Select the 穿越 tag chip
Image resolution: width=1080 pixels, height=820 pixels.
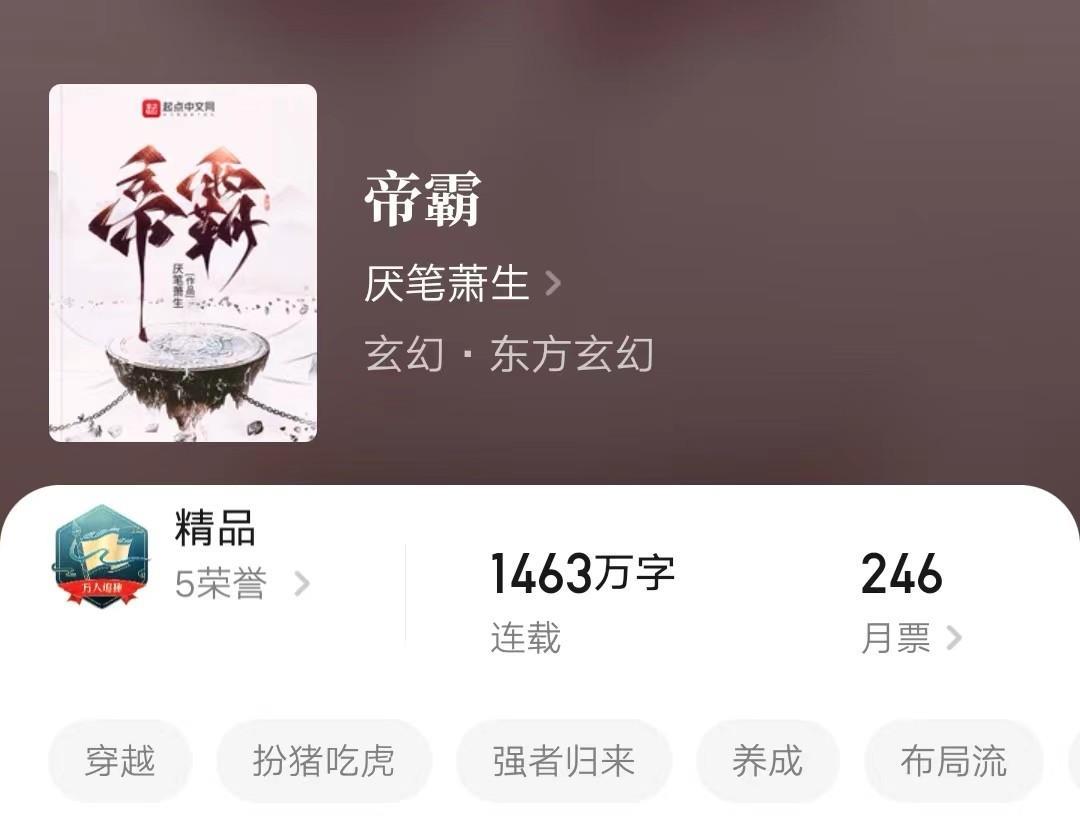[x=120, y=761]
